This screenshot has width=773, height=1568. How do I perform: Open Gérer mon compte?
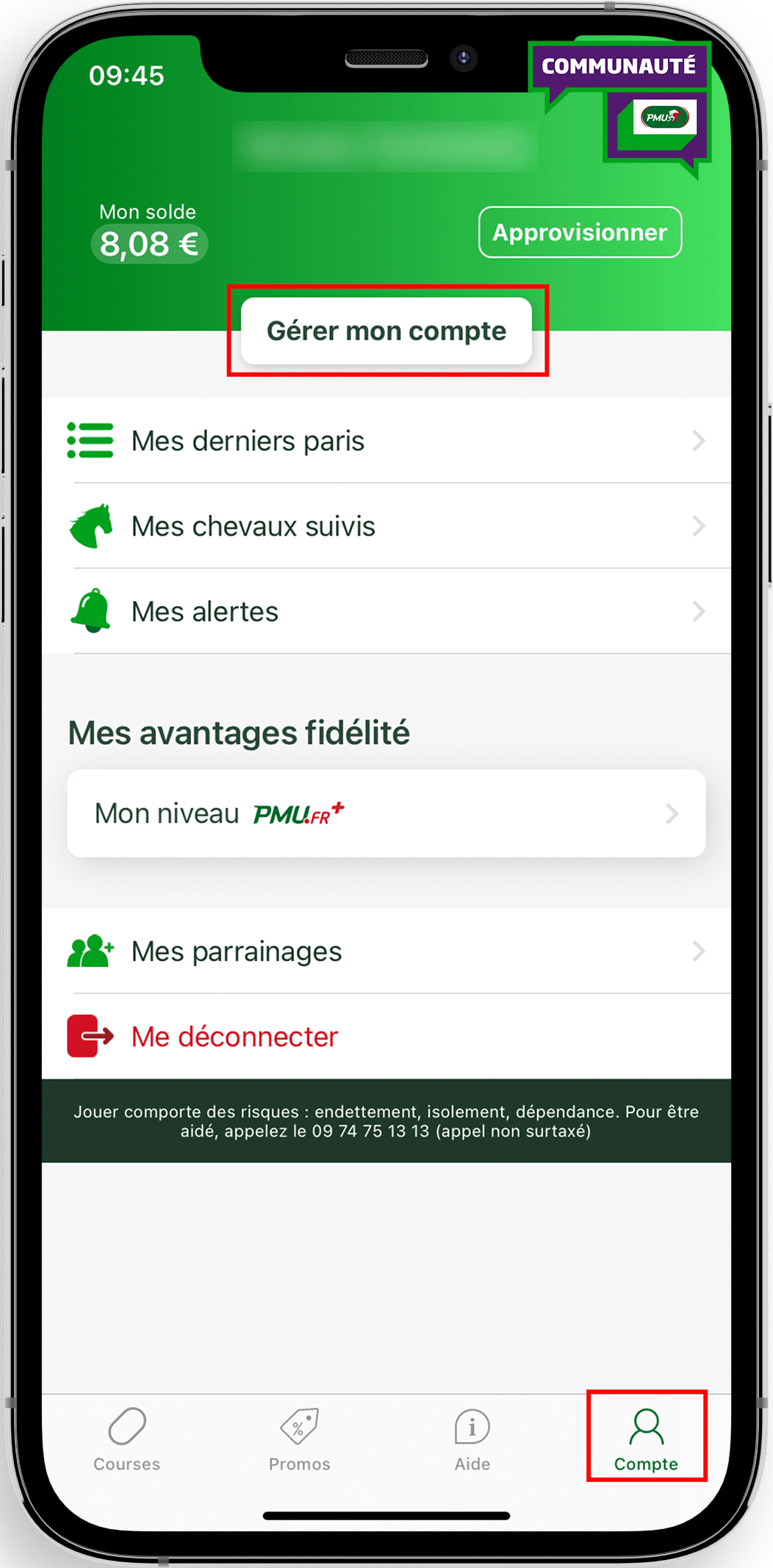point(386,331)
